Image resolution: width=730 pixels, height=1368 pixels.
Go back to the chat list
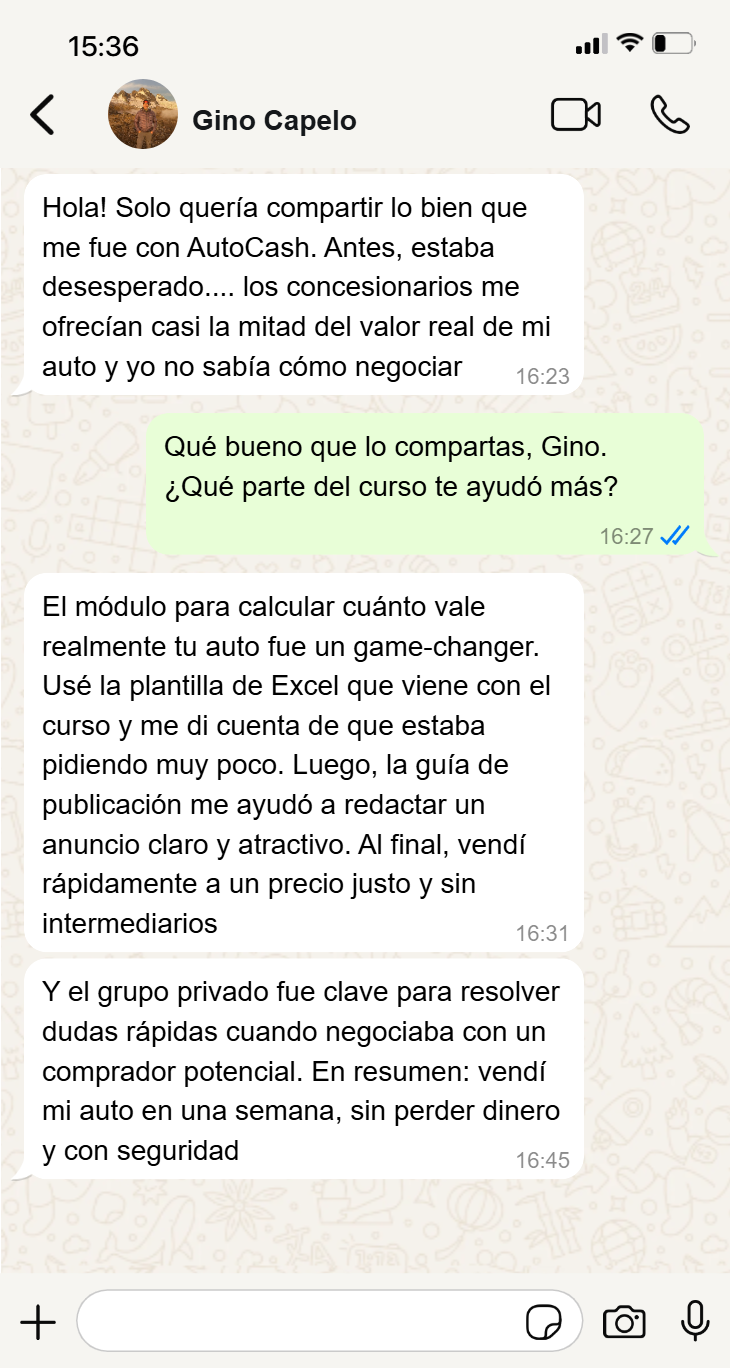pos(42,115)
